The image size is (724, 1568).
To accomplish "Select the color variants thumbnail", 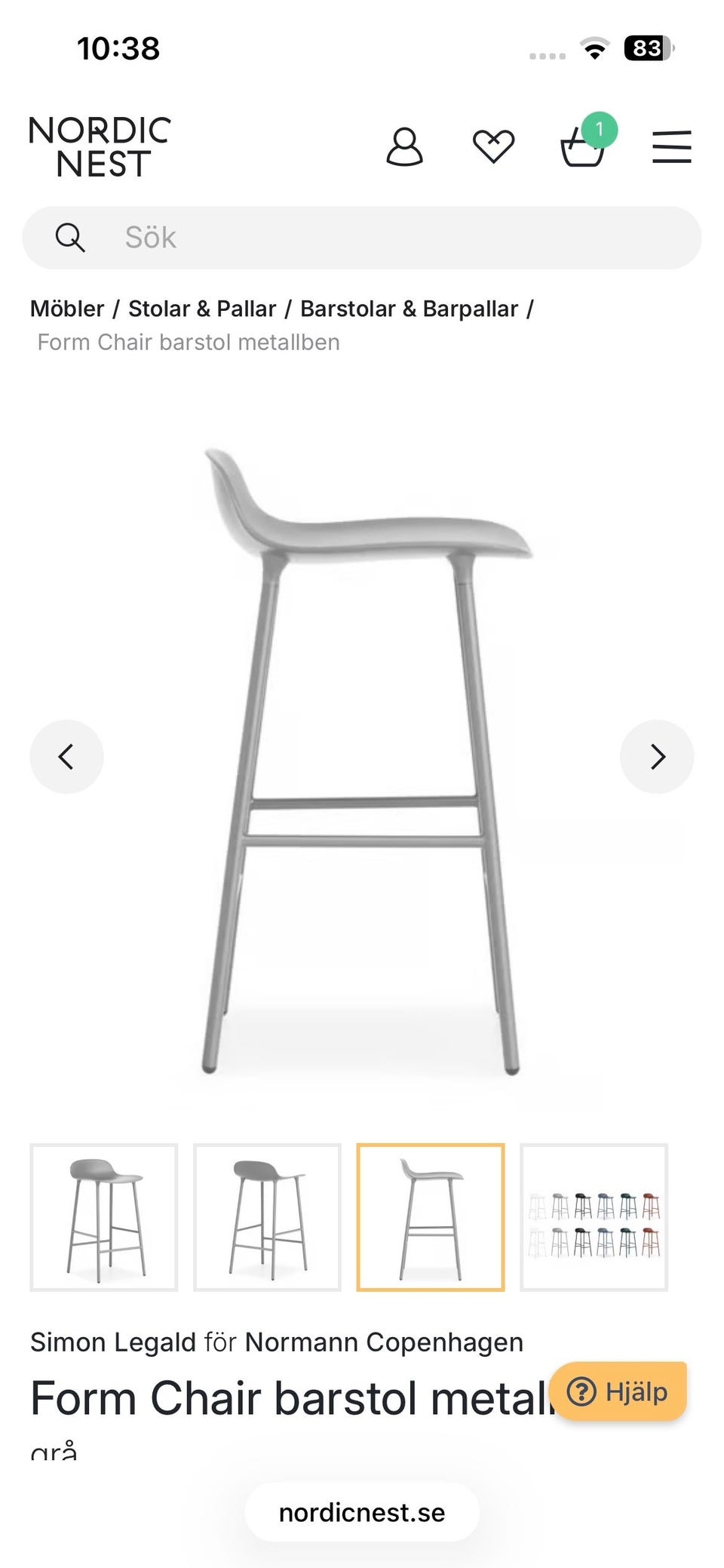I will (594, 1217).
